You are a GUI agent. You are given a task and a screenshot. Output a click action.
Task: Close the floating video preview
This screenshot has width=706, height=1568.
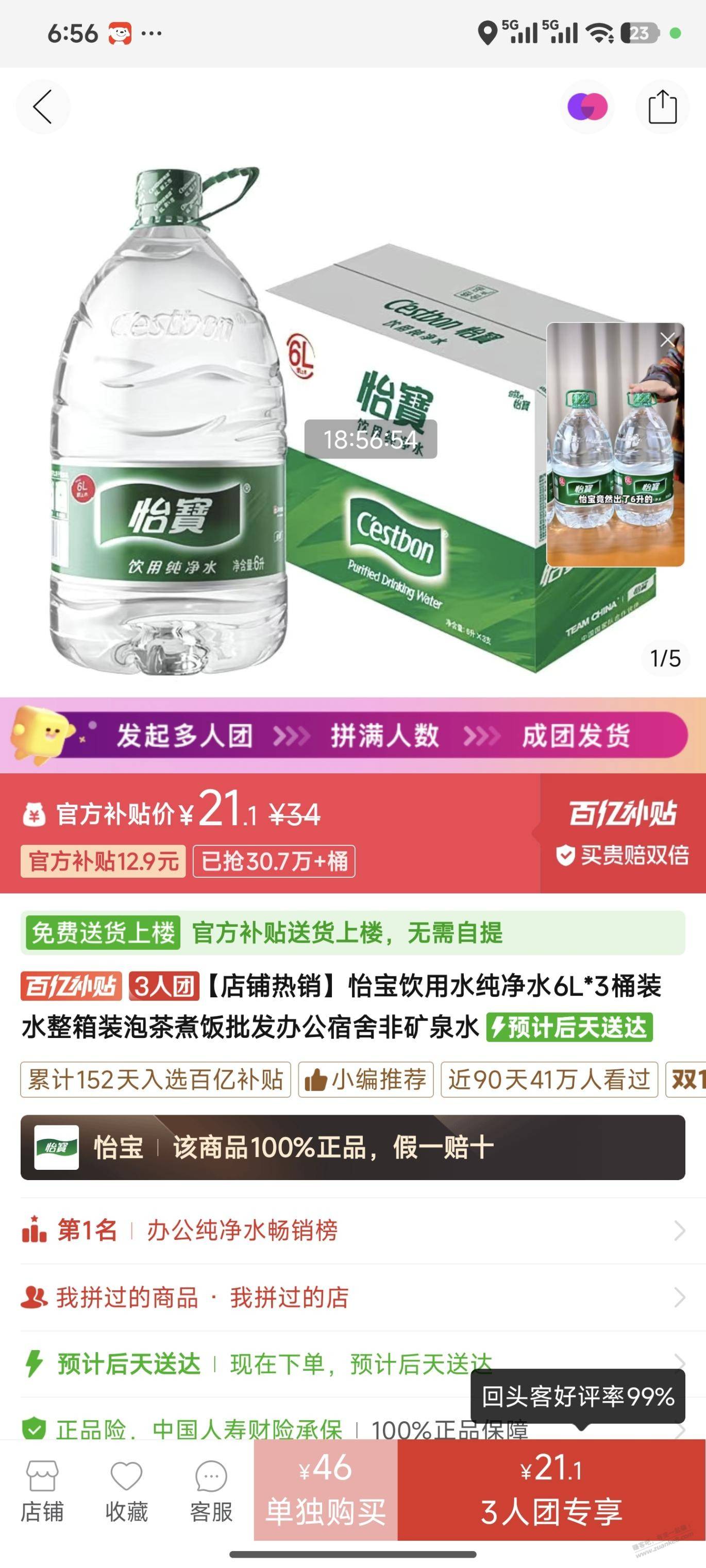click(668, 339)
